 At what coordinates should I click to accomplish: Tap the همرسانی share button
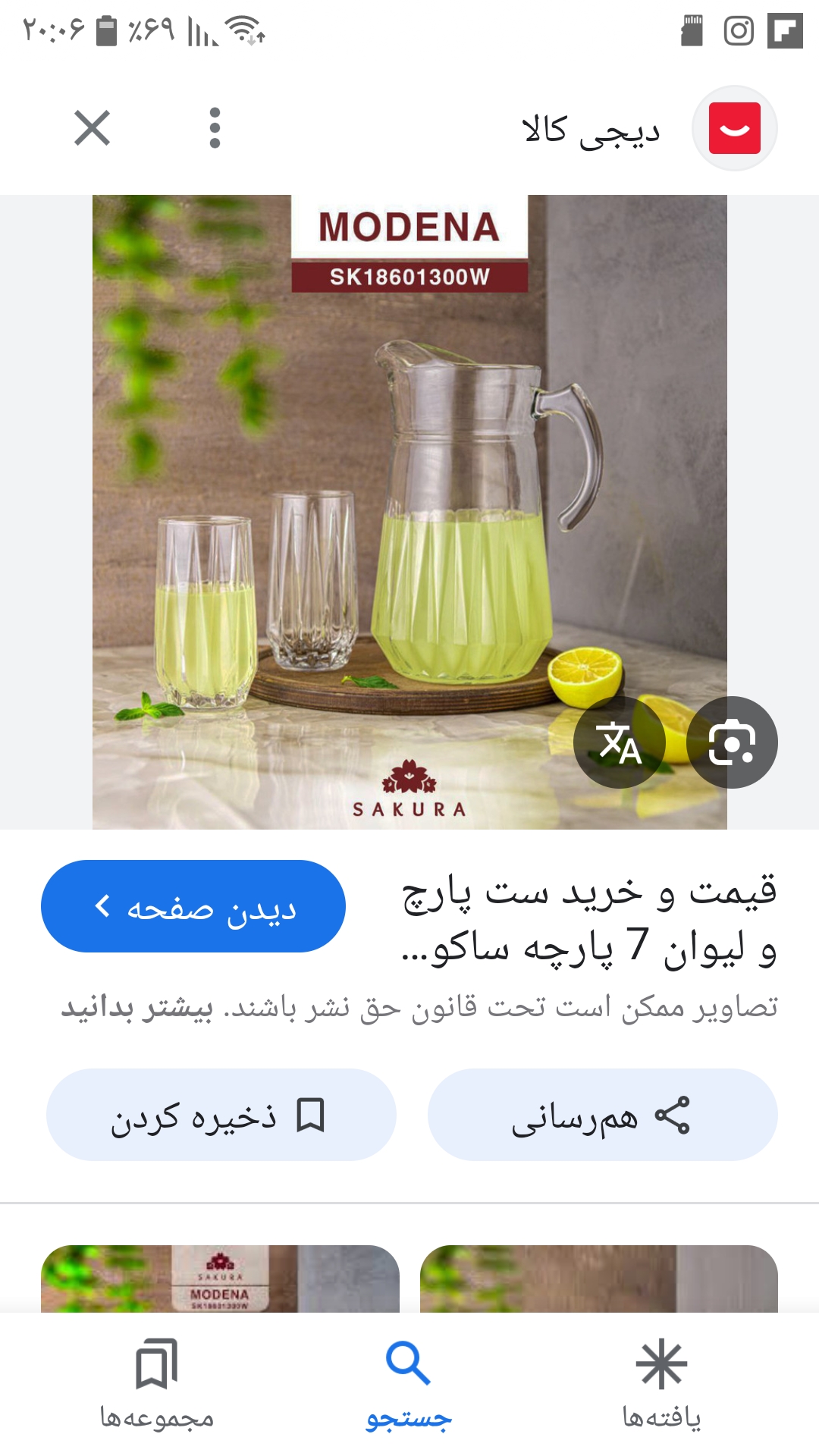[x=602, y=1115]
